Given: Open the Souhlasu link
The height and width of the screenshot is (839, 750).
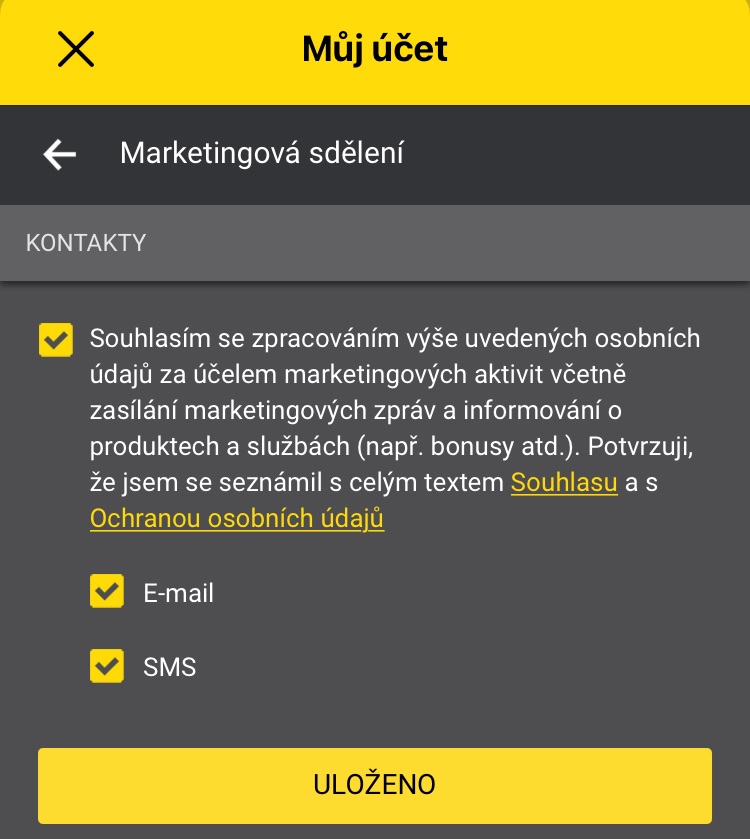Looking at the screenshot, I should pos(563,483).
